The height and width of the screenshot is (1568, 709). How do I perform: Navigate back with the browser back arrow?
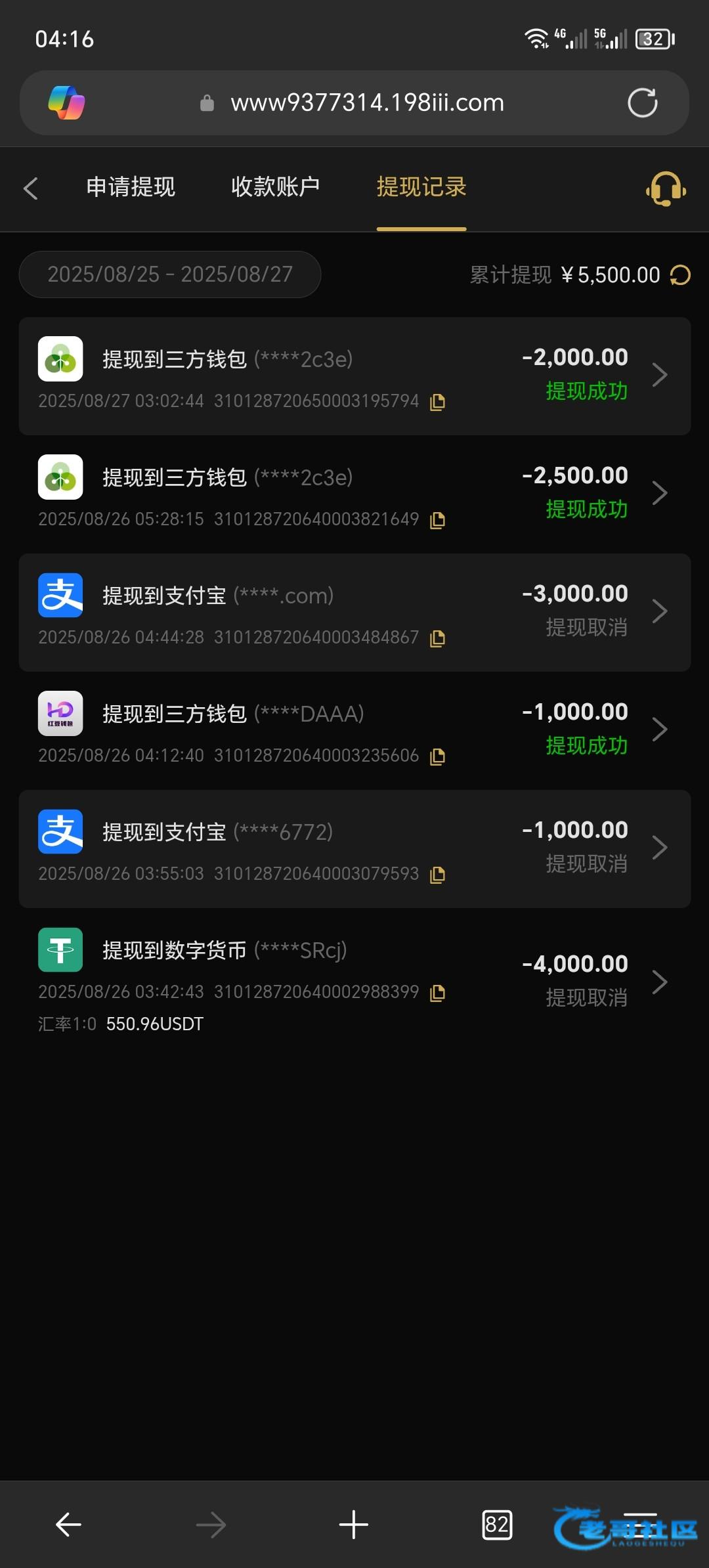pyautogui.click(x=68, y=1525)
